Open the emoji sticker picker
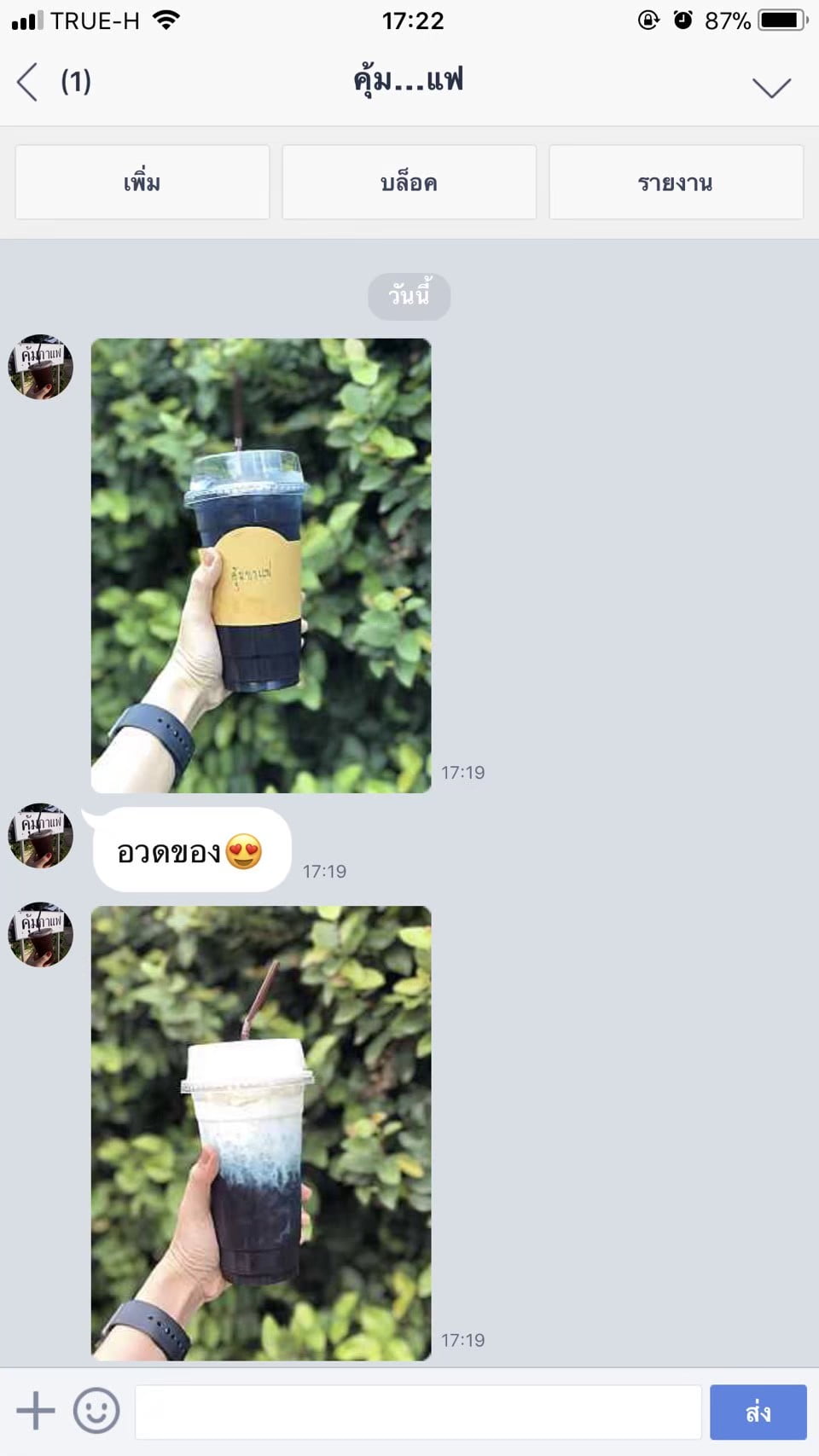The image size is (819, 1456). [96, 1411]
